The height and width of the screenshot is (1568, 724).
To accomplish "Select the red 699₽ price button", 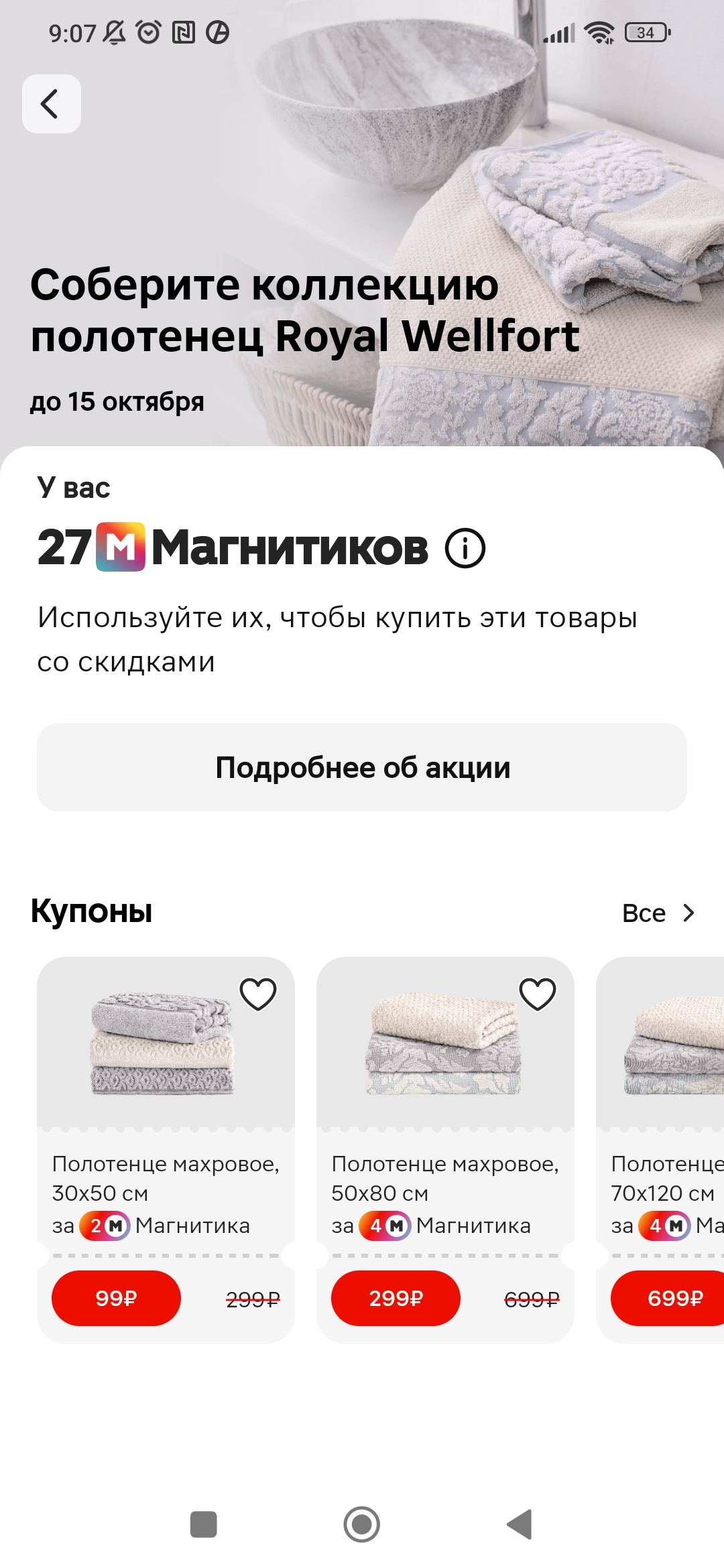I will click(x=668, y=1298).
